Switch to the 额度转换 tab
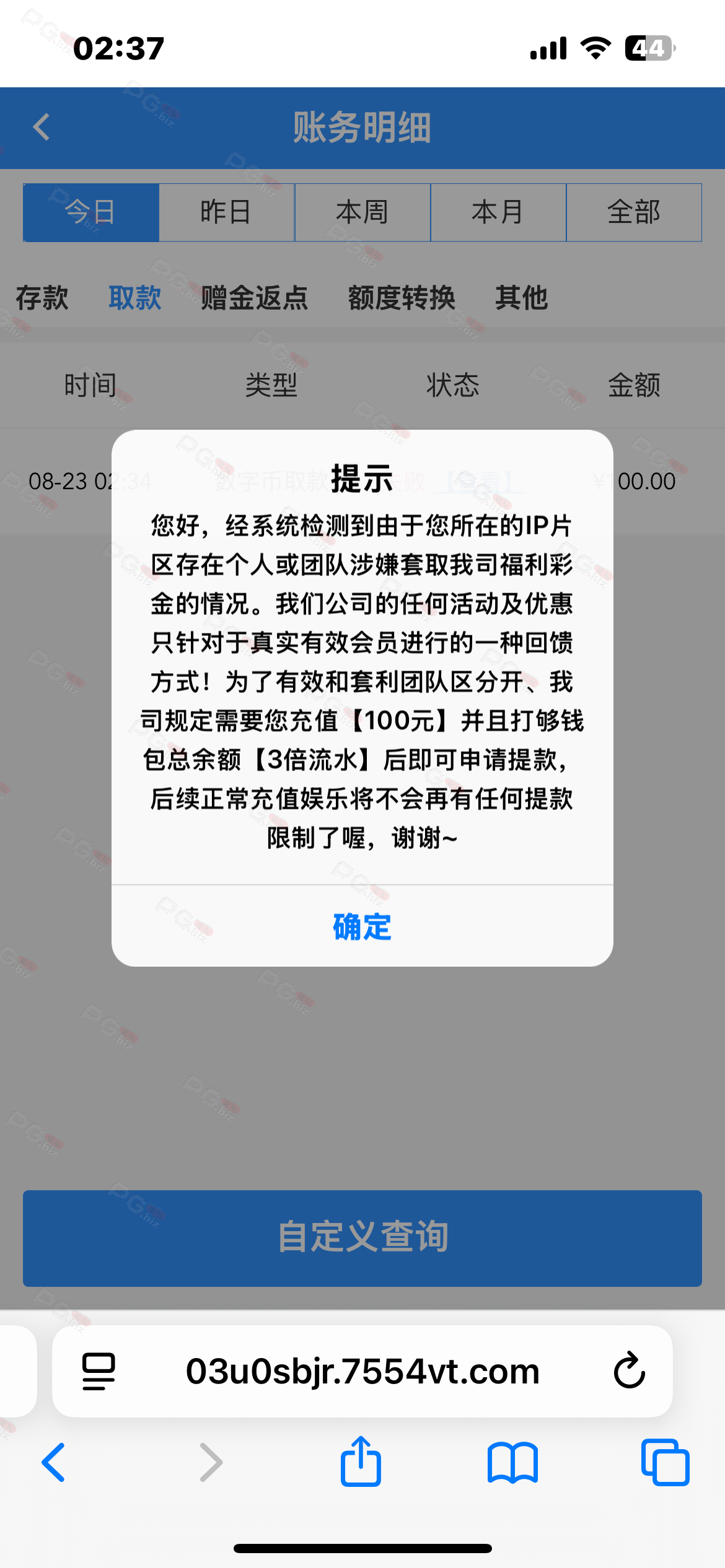This screenshot has height=1568, width=725. pyautogui.click(x=402, y=298)
